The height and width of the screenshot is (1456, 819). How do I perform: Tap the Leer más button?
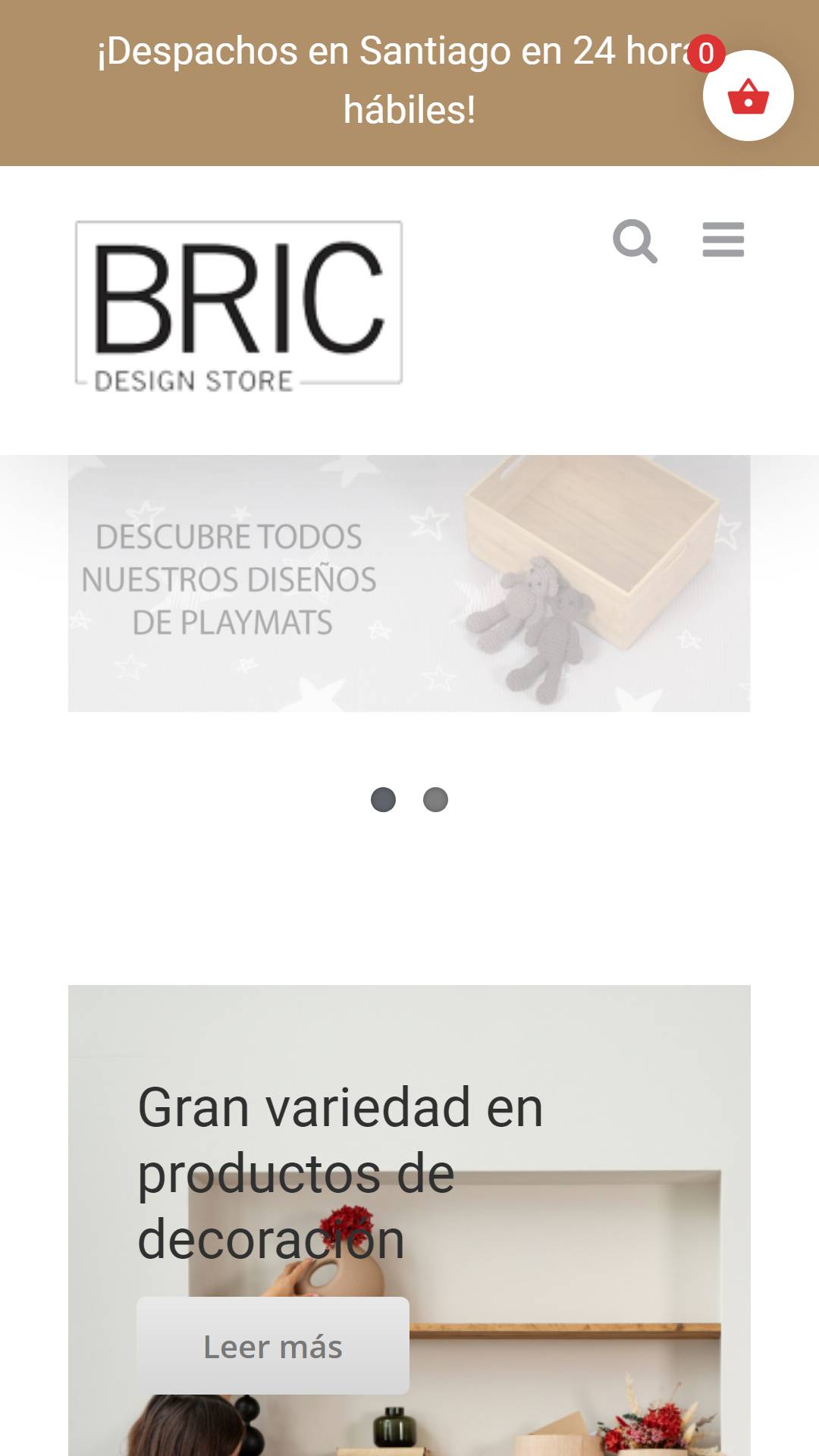point(273,1346)
